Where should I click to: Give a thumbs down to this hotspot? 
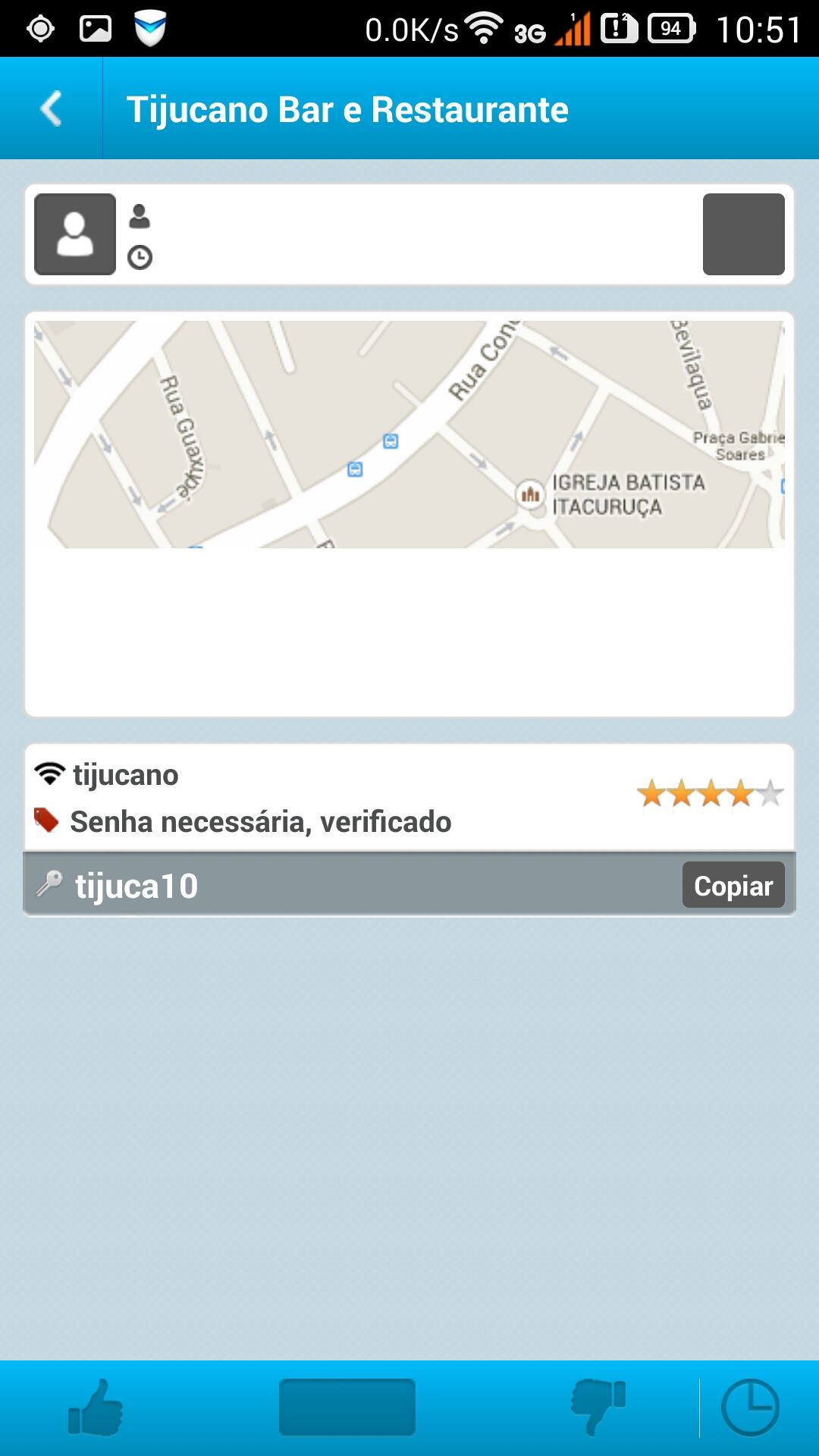(x=598, y=1407)
